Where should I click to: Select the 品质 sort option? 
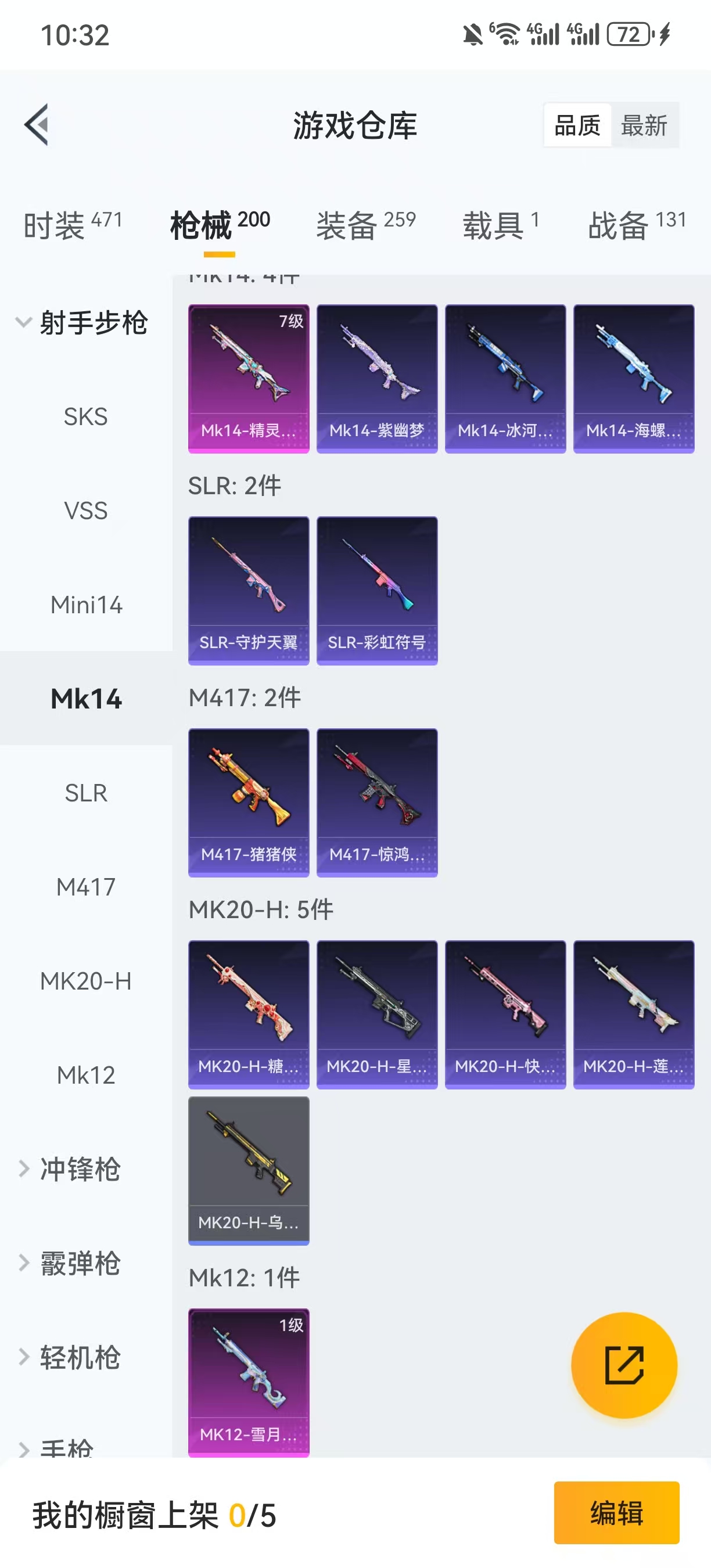pyautogui.click(x=577, y=125)
